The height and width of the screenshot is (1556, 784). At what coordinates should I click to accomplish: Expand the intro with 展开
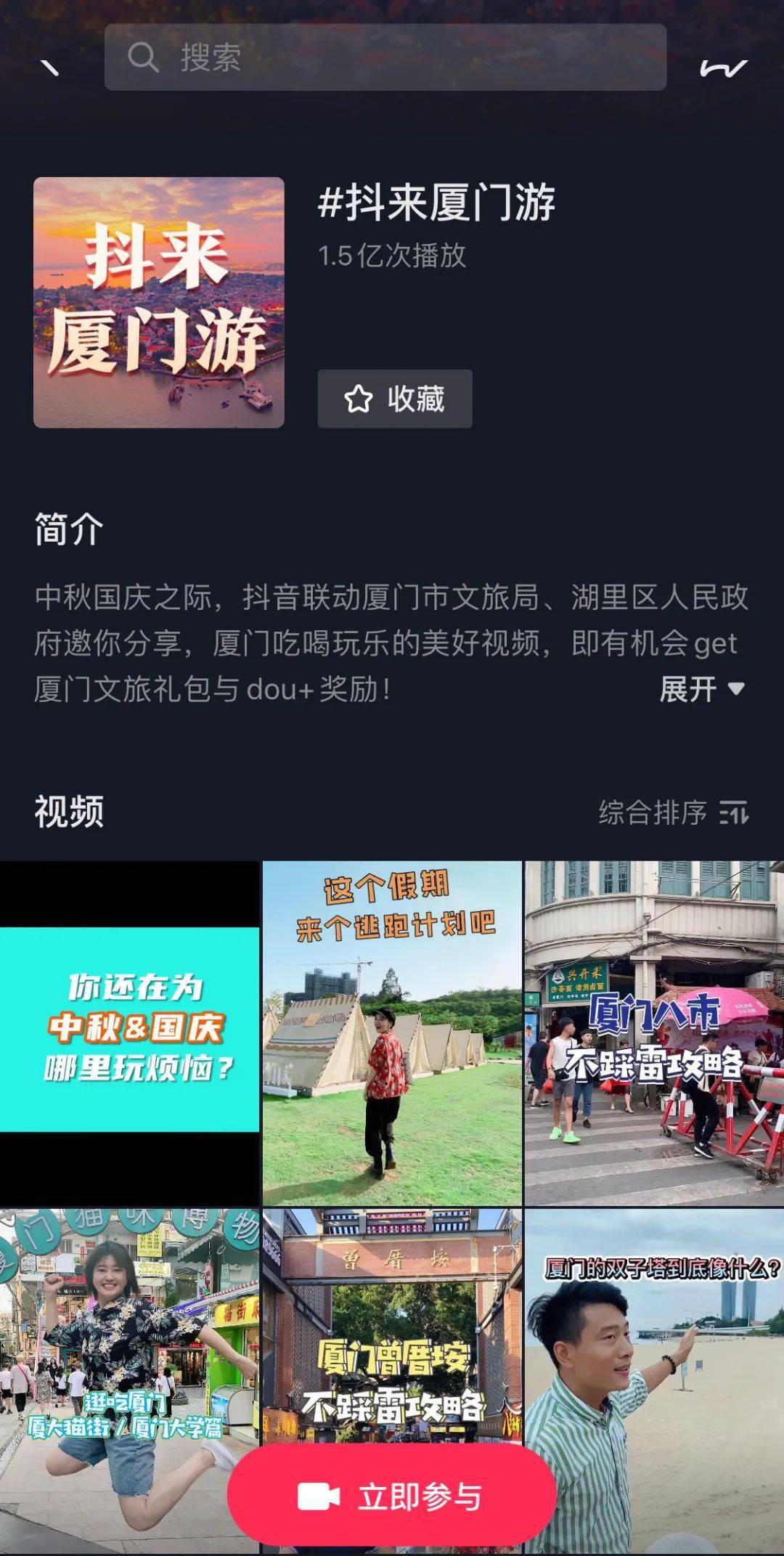(x=701, y=688)
